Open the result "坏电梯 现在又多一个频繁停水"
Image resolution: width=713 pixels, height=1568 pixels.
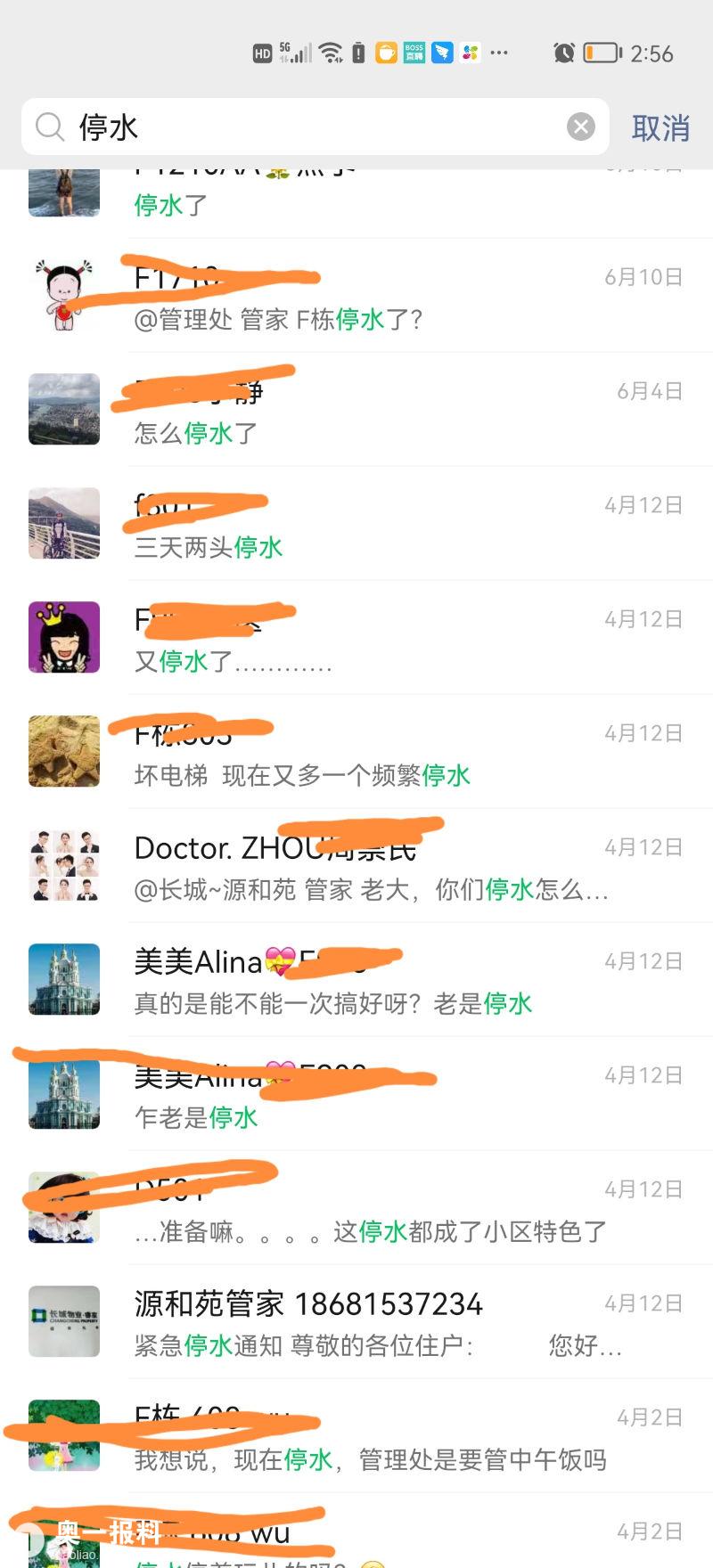356,754
